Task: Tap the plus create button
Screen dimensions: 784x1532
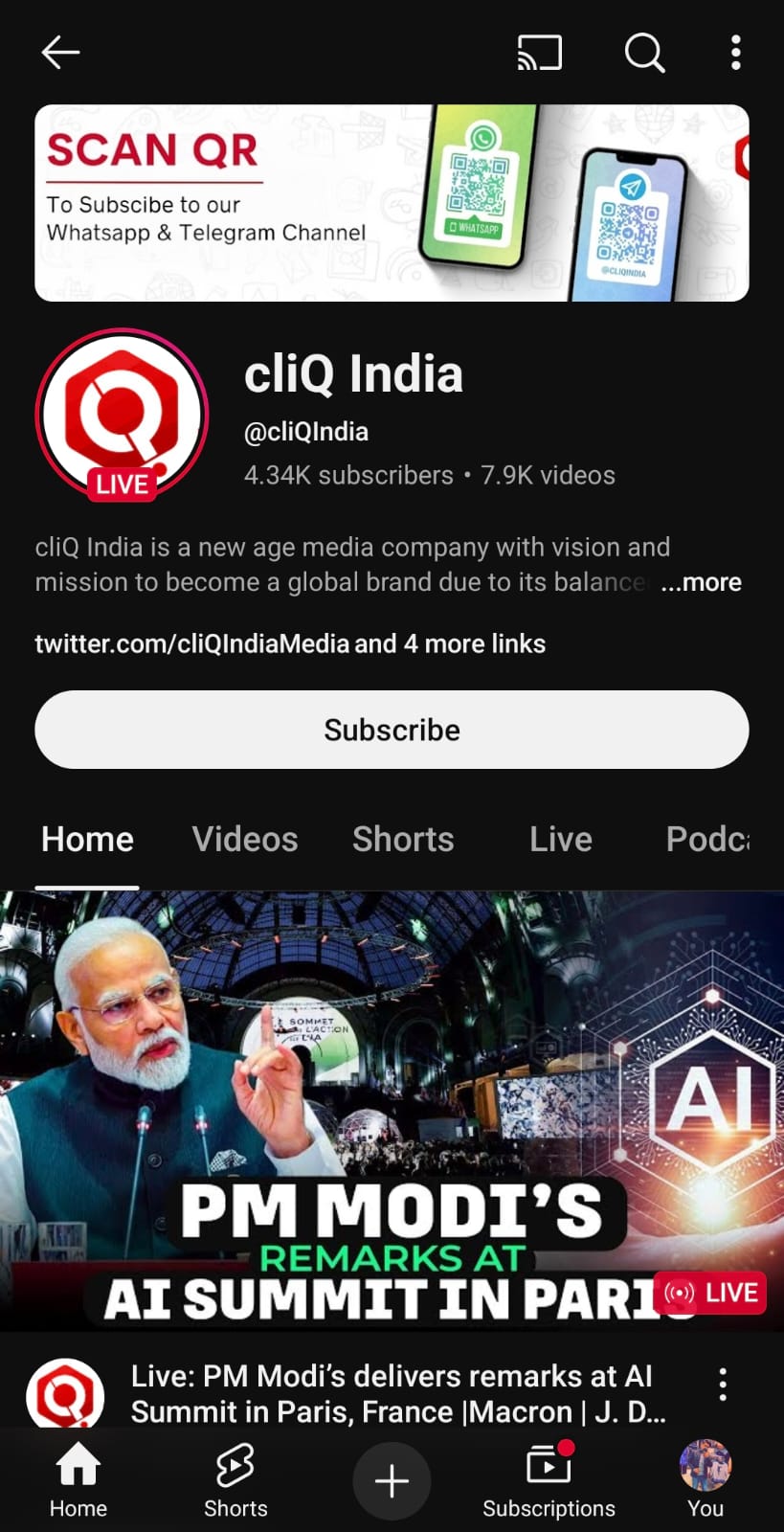Action: point(392,1481)
